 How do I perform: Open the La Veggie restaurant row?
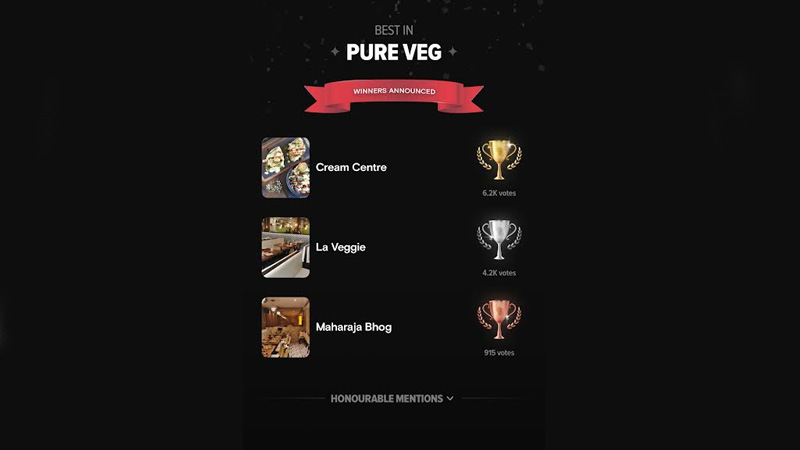tap(340, 247)
